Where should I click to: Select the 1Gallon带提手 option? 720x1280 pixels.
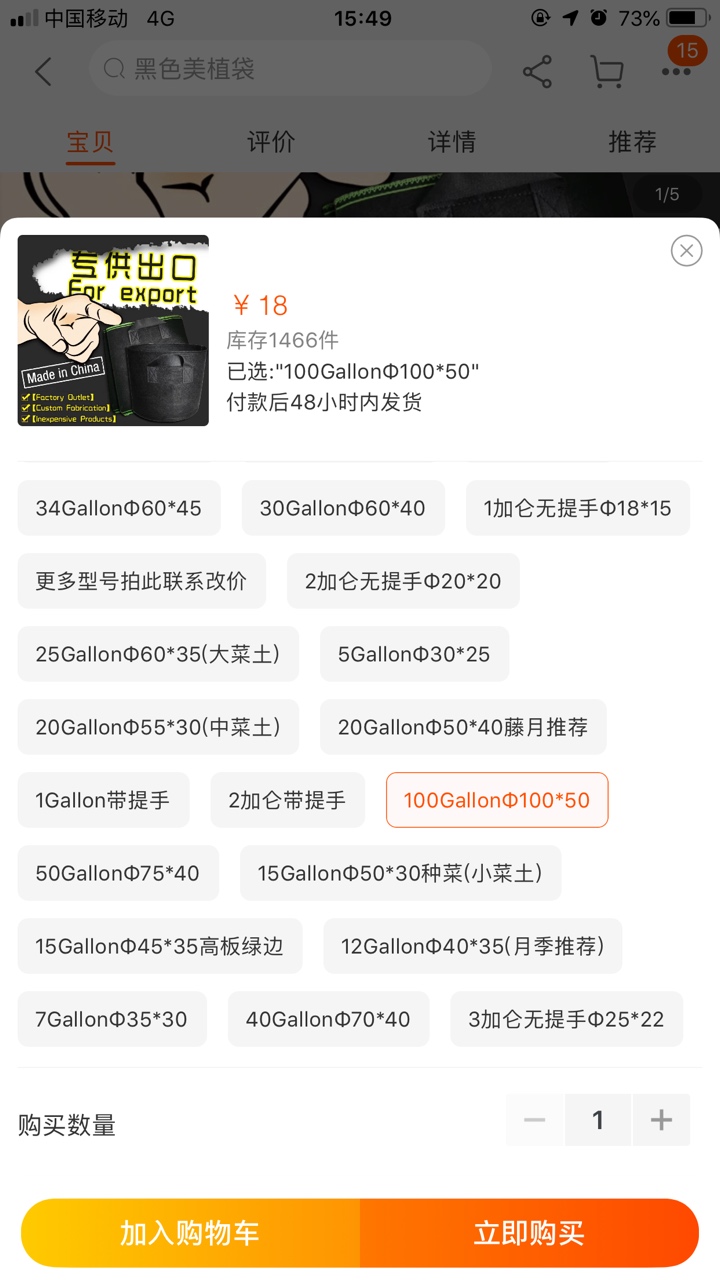click(103, 800)
